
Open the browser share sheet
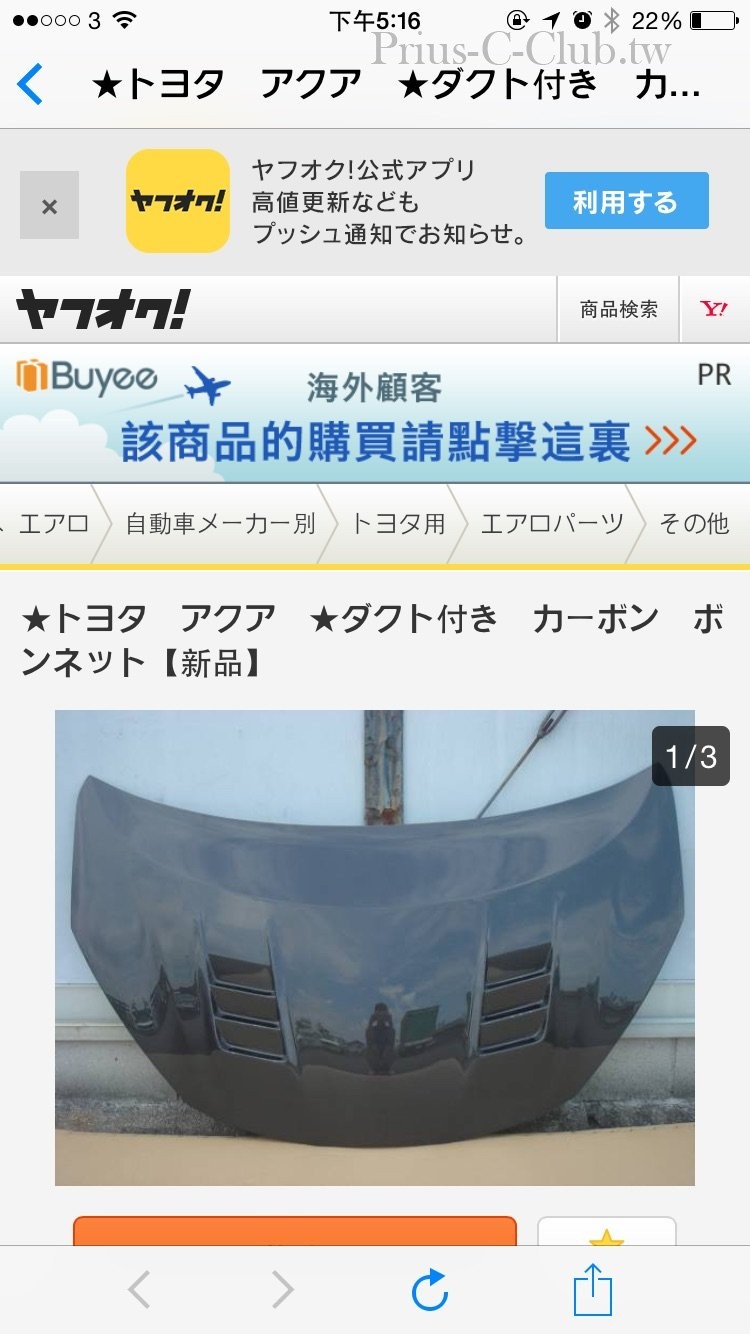[592, 1290]
